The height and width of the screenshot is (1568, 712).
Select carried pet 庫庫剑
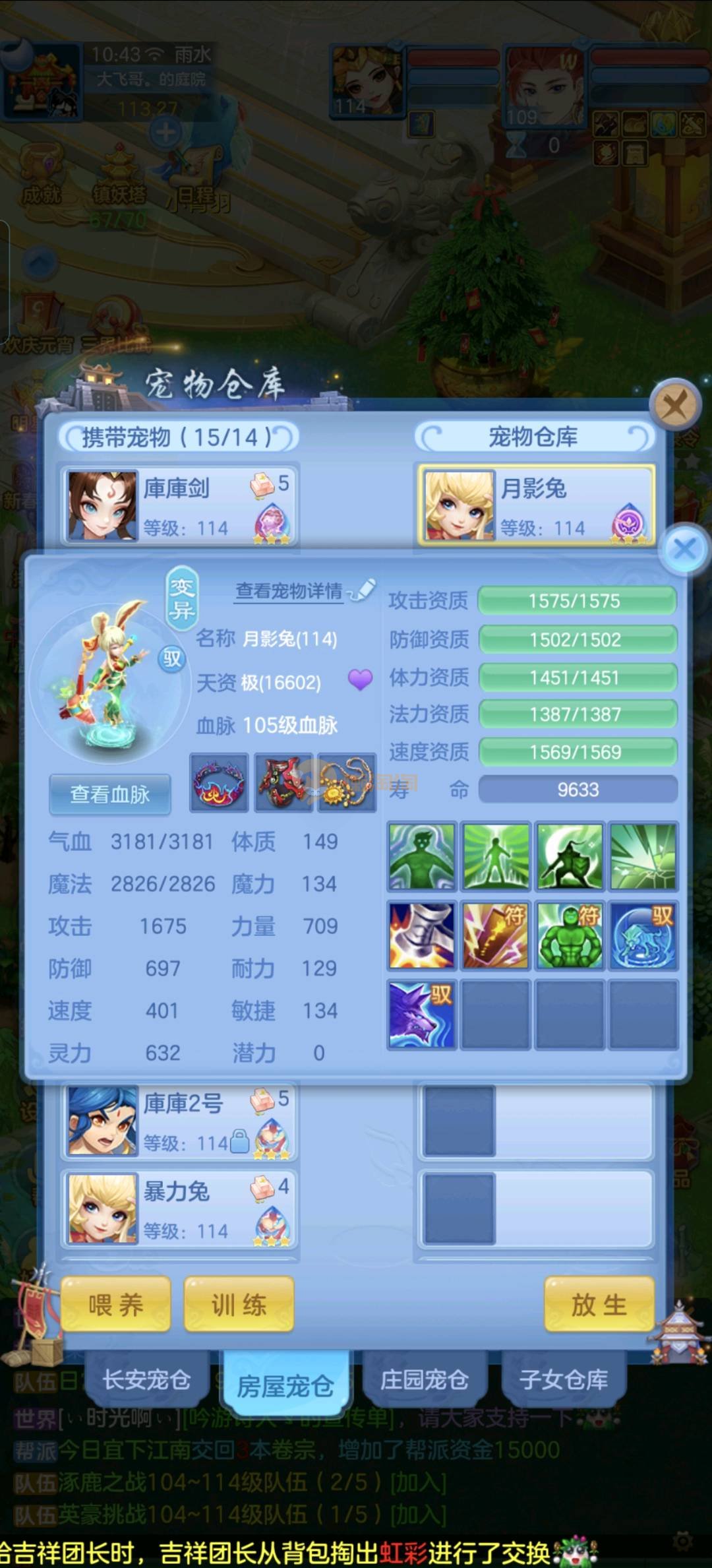coord(179,505)
